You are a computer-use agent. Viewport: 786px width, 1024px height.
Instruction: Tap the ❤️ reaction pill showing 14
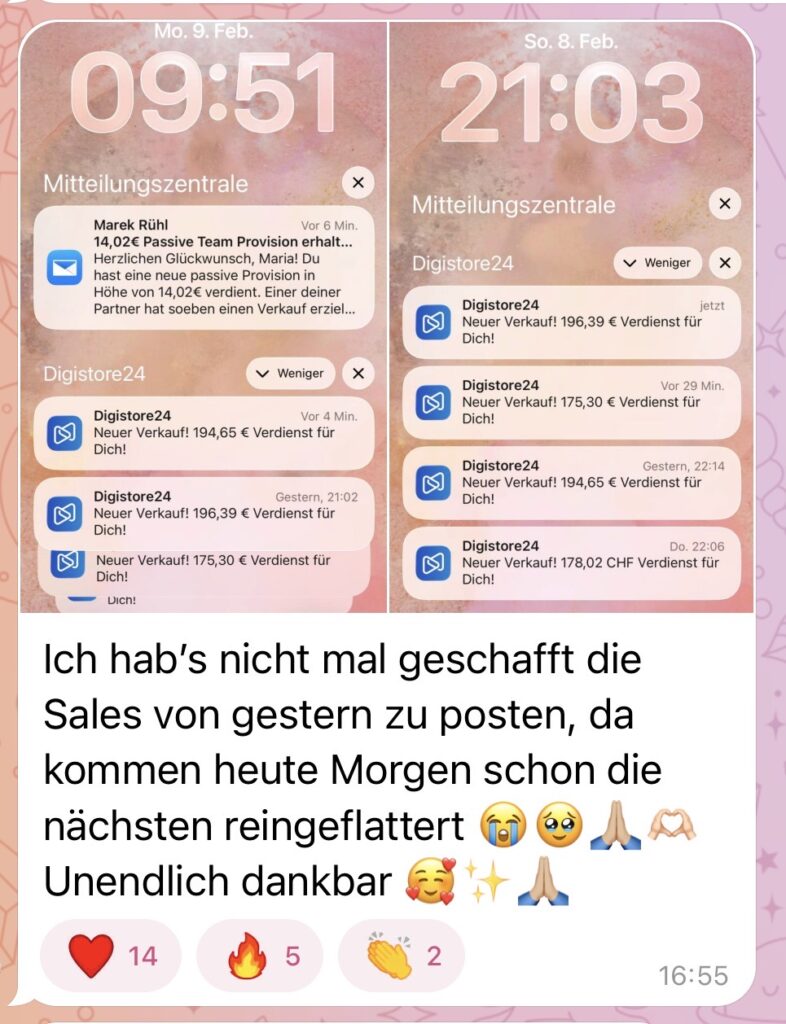112,955
